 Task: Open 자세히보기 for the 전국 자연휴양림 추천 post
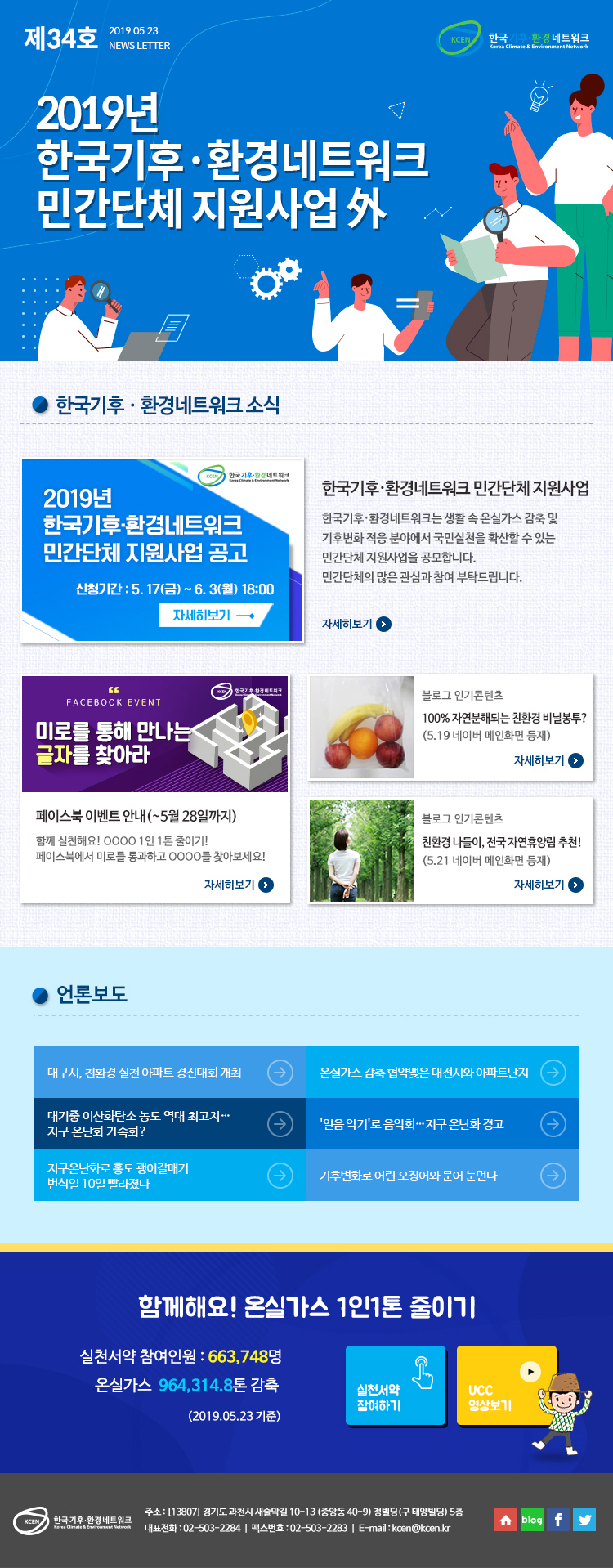click(x=548, y=885)
